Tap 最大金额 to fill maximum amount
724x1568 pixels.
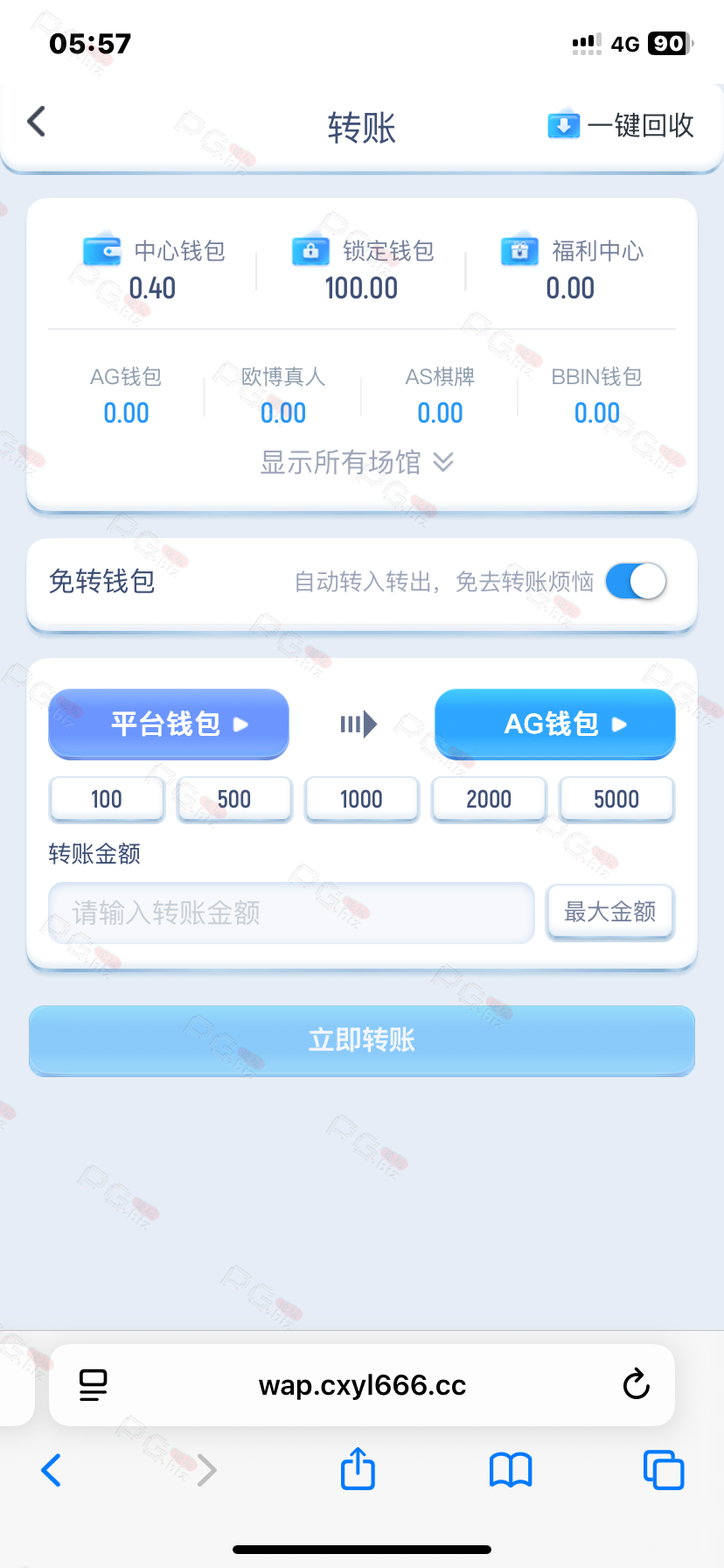610,912
